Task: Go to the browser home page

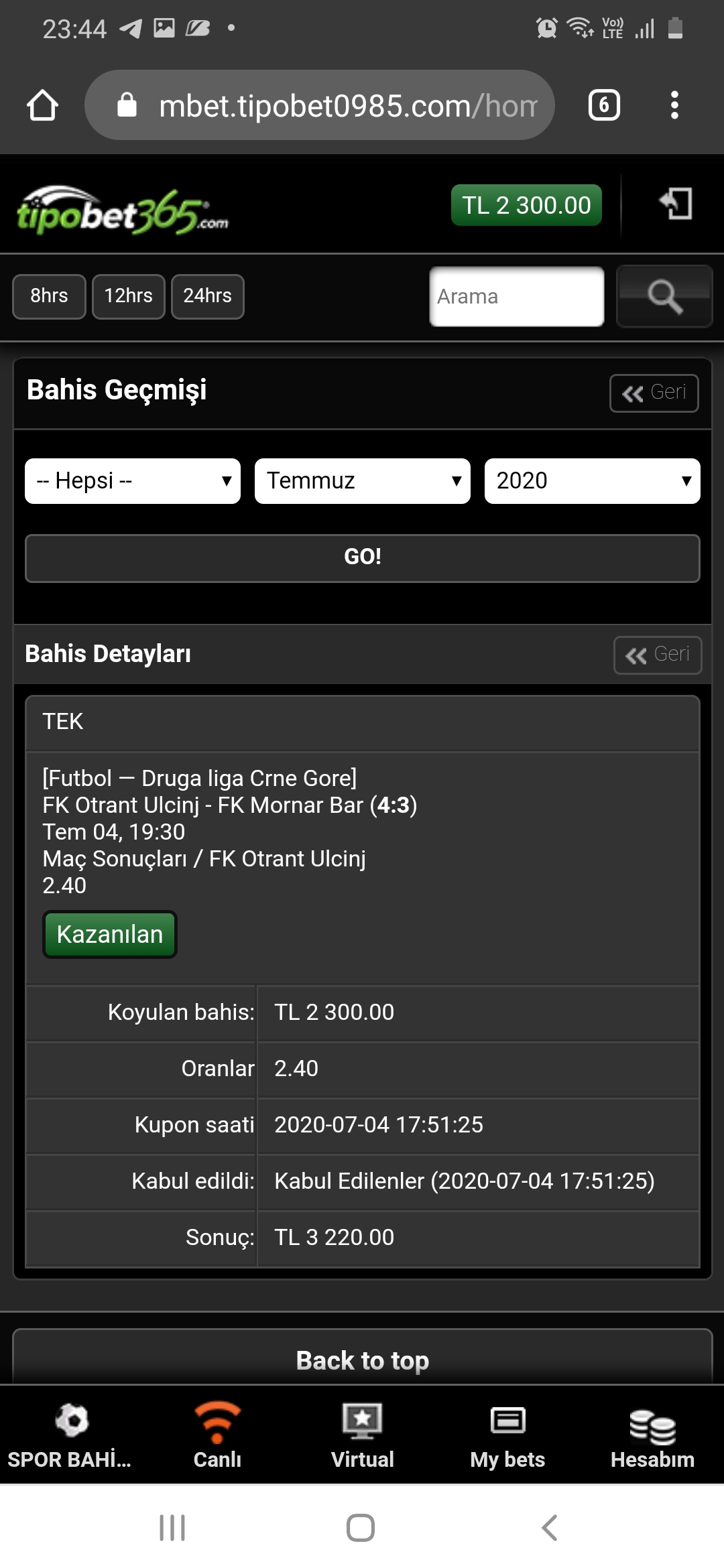Action: [x=42, y=105]
